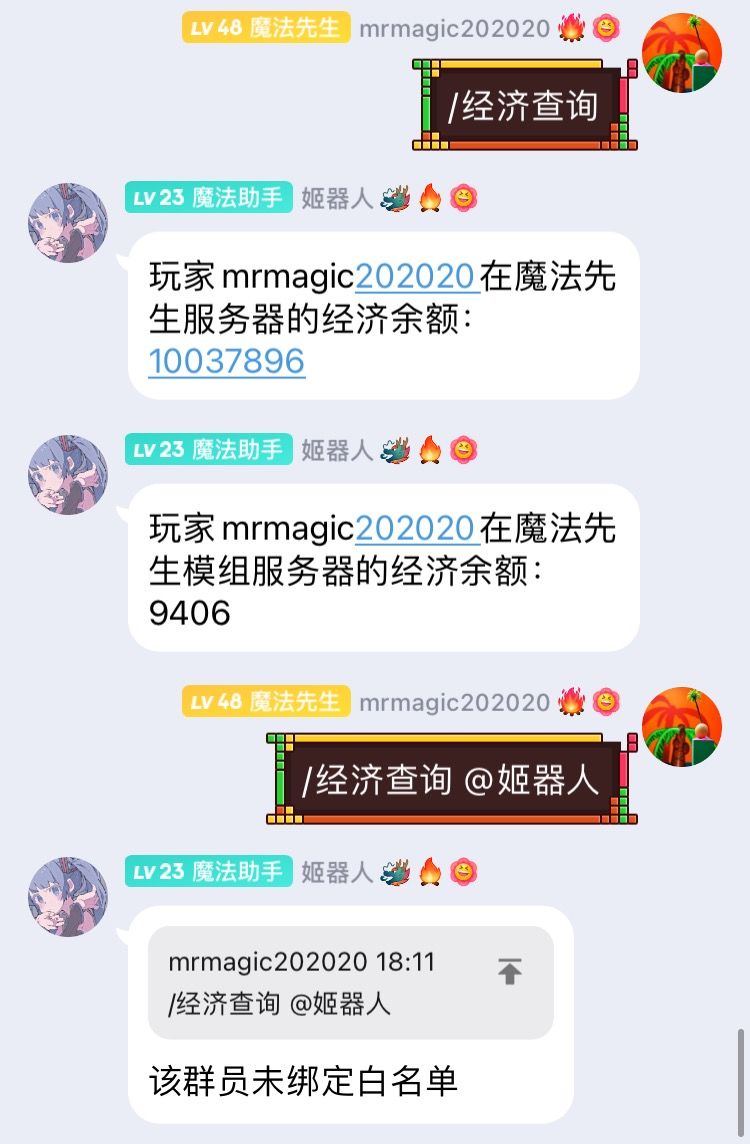Open mrmagic202020's avatar beside the plain /经济查询 message
The width and height of the screenshot is (750, 1144).
click(681, 53)
